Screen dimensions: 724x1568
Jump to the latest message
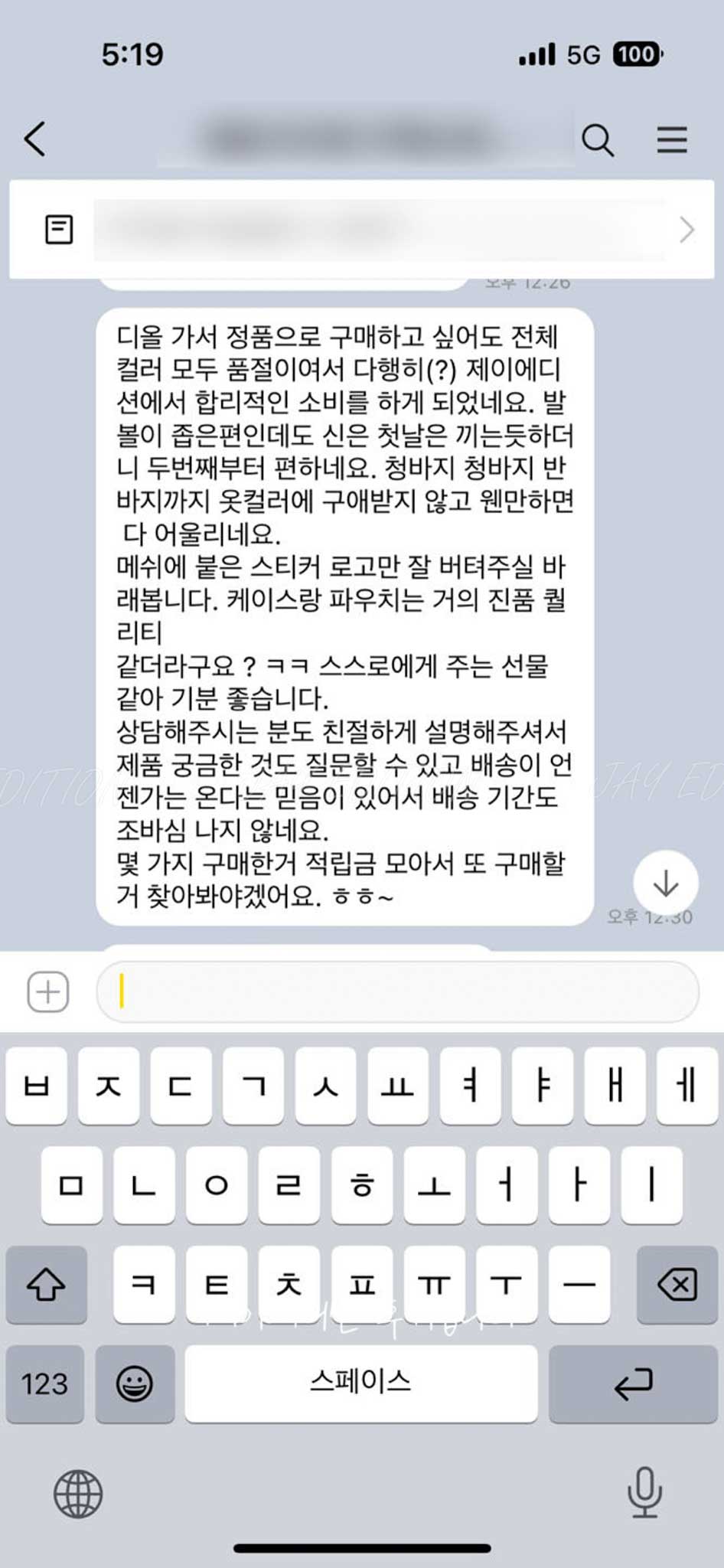tap(666, 883)
